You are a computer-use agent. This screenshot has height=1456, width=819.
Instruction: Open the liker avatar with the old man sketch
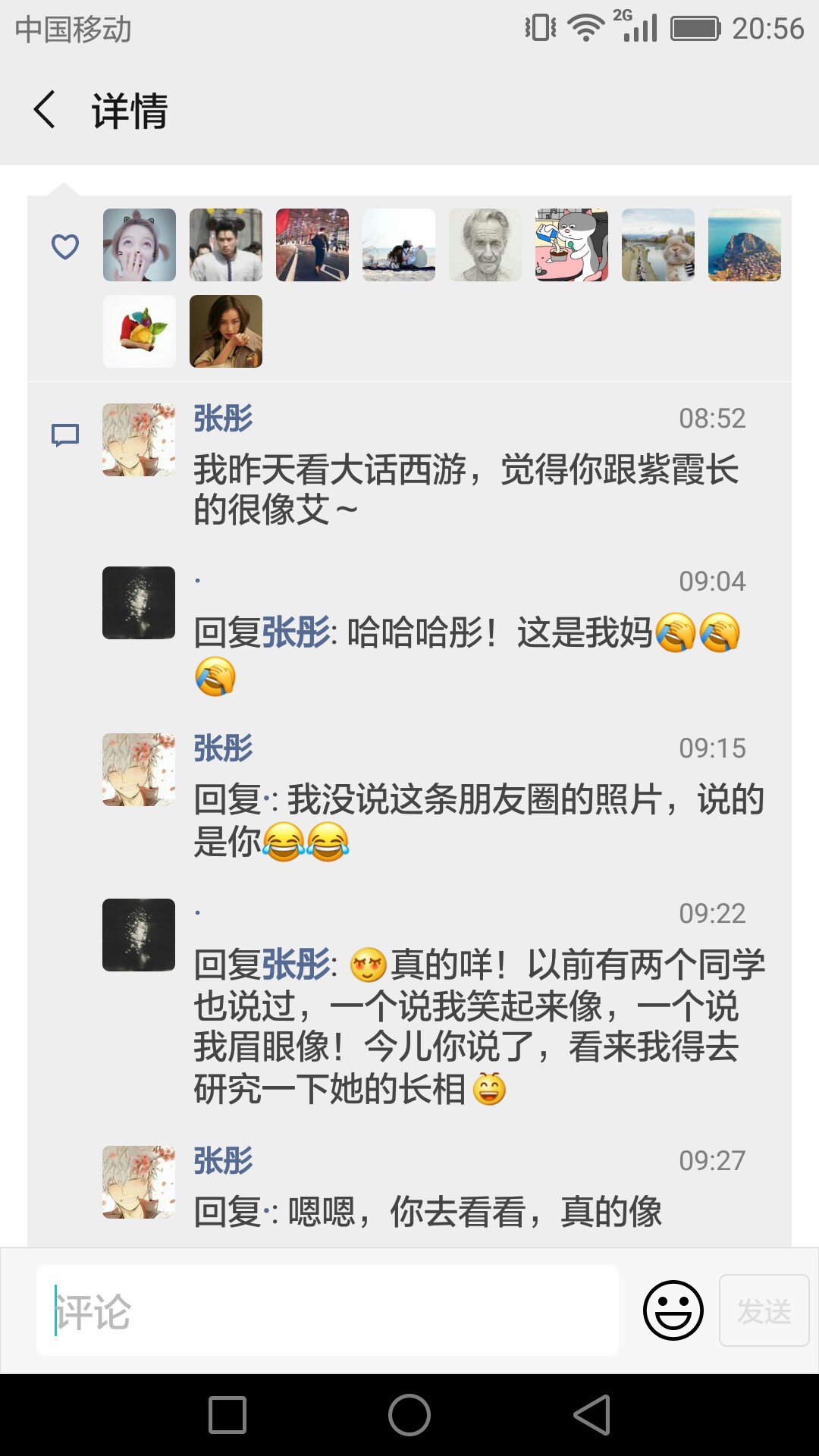[485, 245]
